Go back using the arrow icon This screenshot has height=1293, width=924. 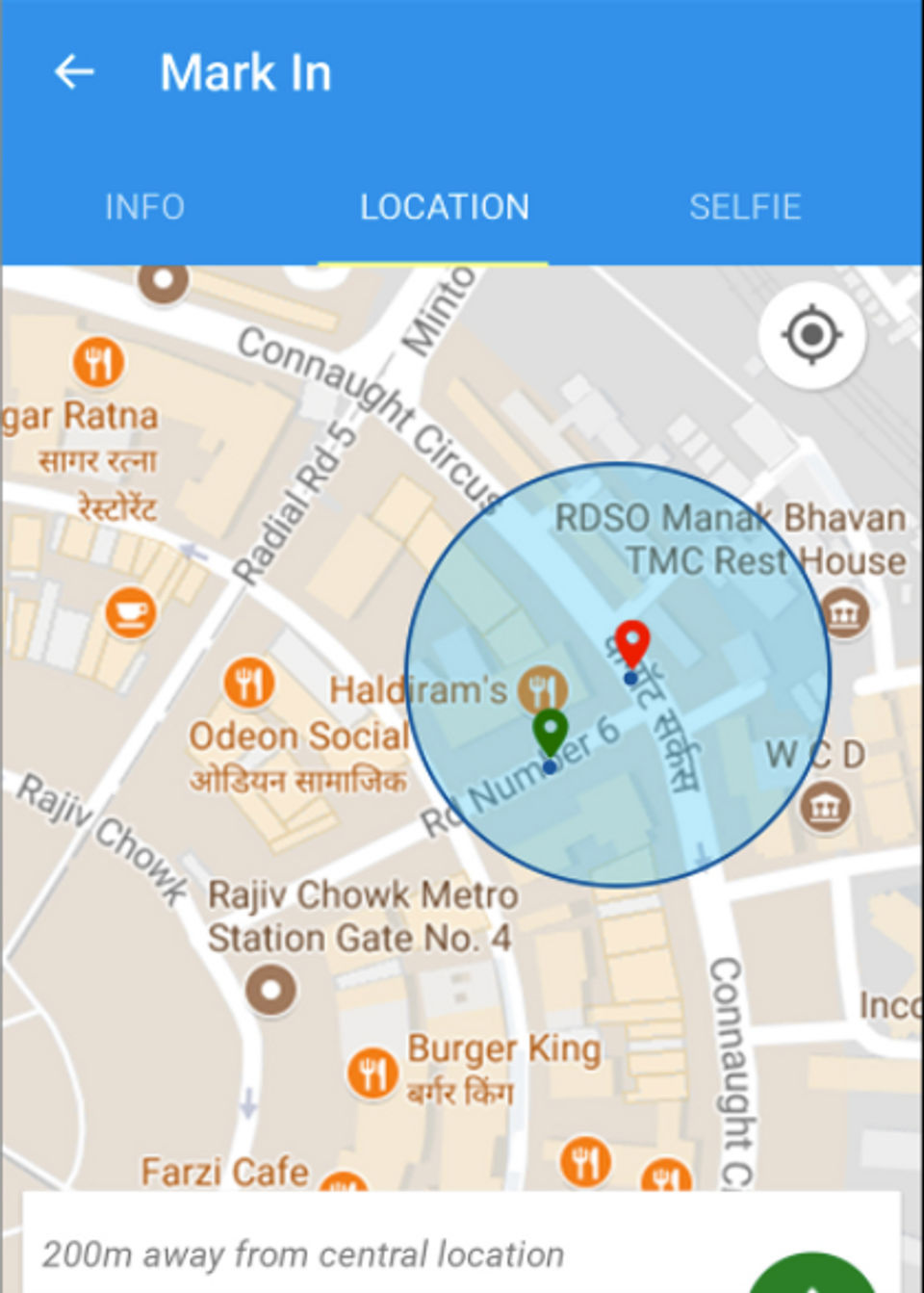click(74, 72)
